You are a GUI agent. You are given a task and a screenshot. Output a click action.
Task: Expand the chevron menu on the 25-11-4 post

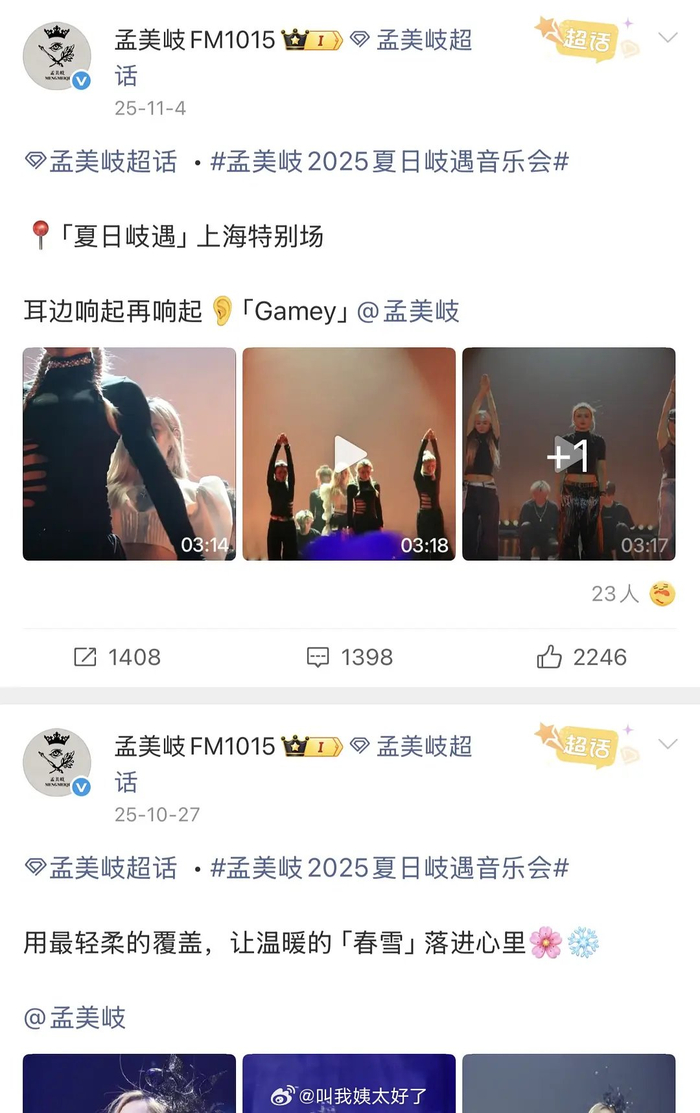click(668, 39)
